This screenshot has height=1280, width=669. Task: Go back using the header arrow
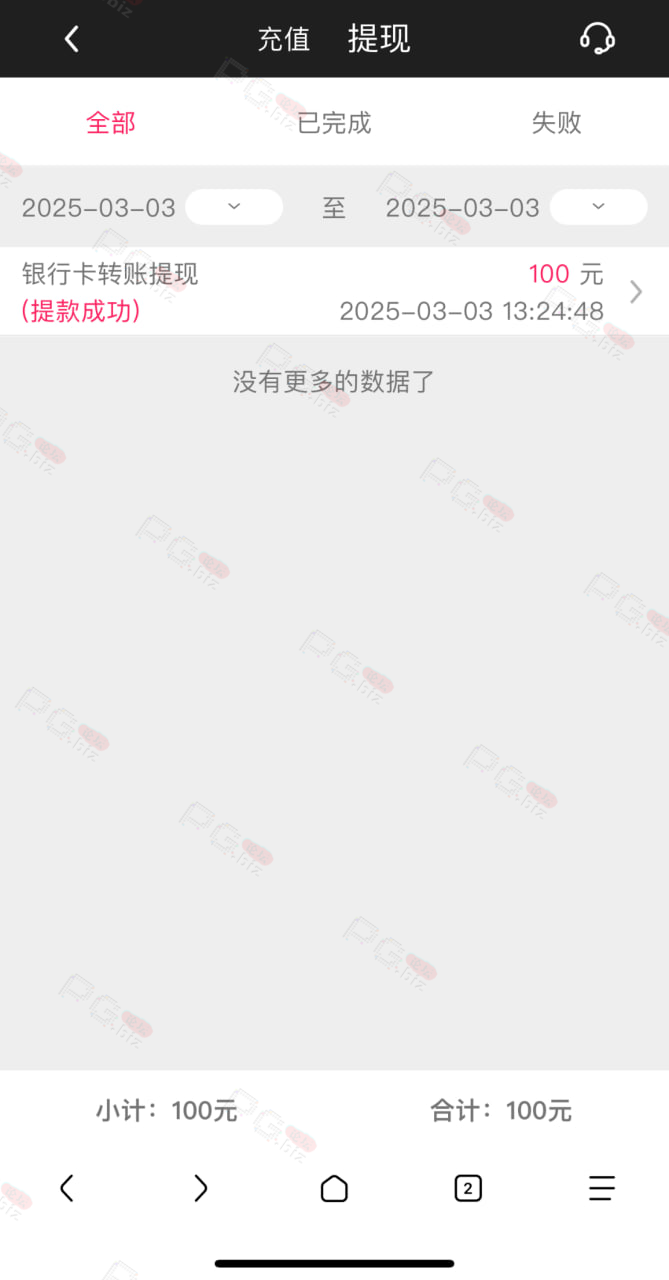pyautogui.click(x=71, y=39)
